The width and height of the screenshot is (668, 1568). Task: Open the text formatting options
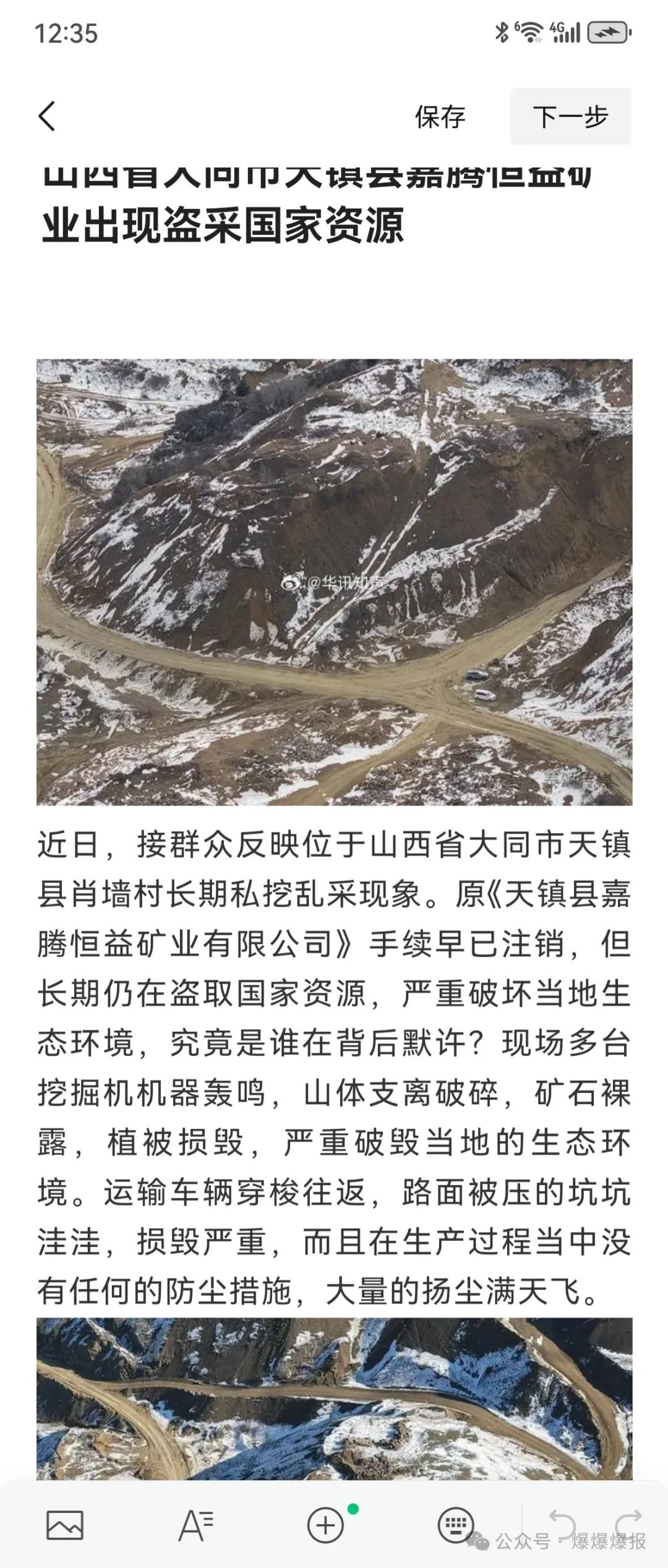(195, 1525)
